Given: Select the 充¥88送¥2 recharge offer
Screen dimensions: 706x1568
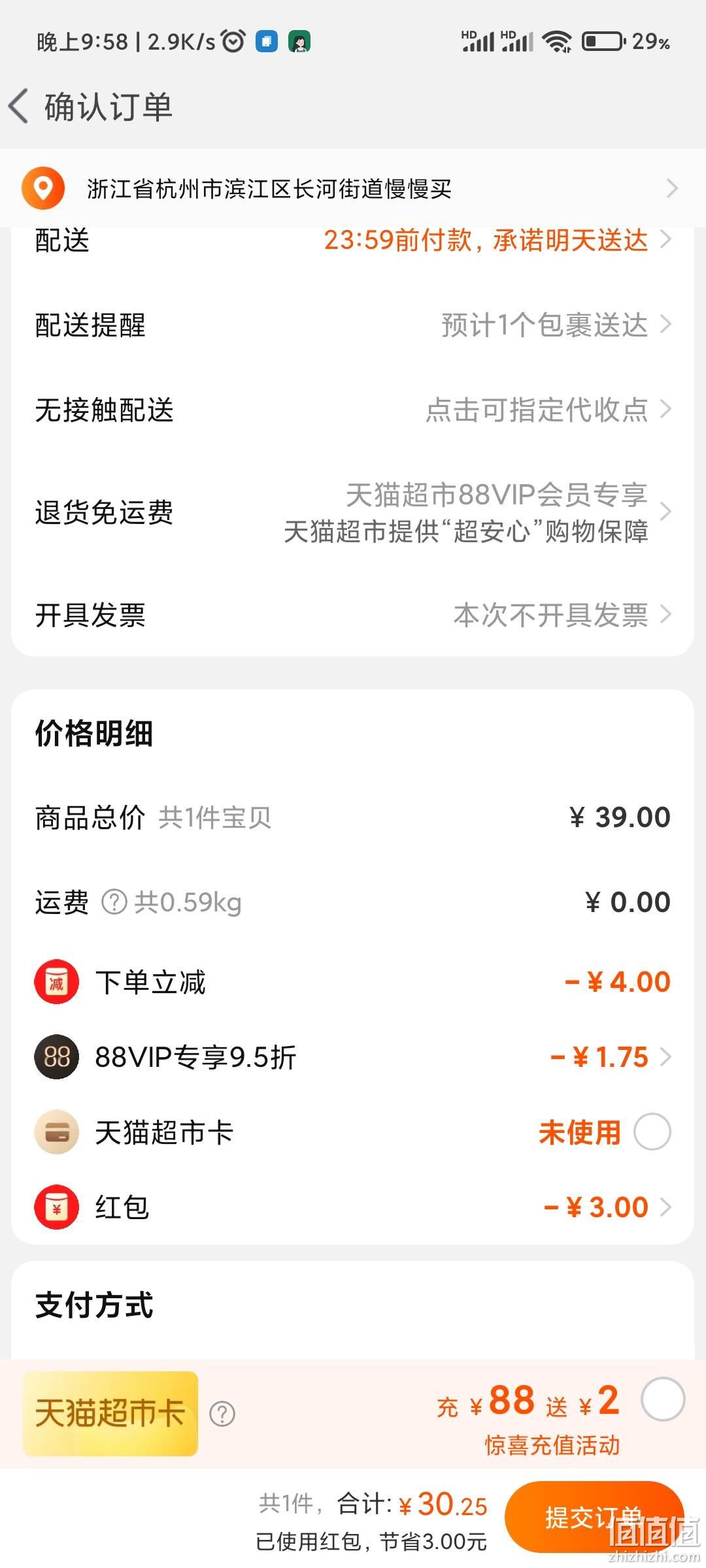Looking at the screenshot, I should point(663,1399).
